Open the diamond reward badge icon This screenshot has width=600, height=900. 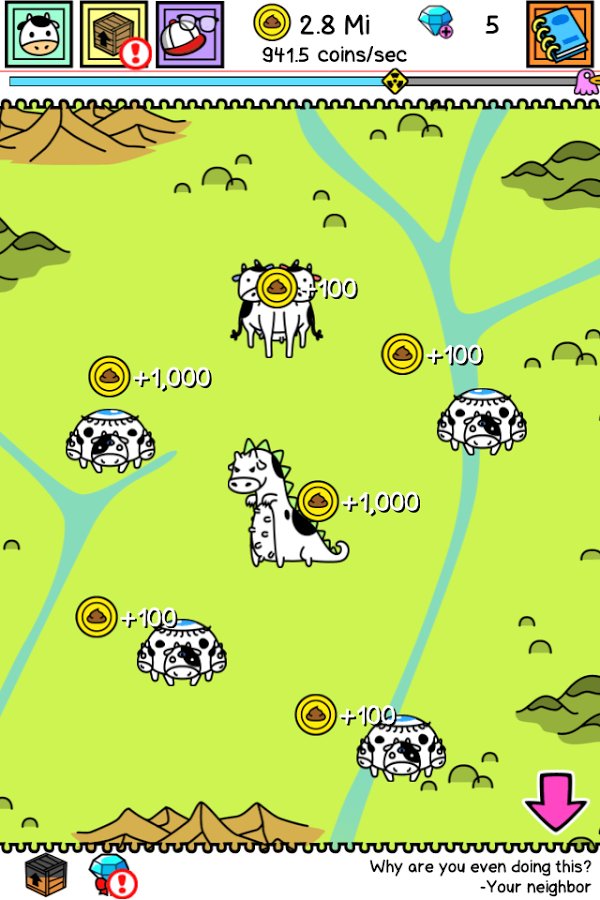pyautogui.click(x=108, y=873)
